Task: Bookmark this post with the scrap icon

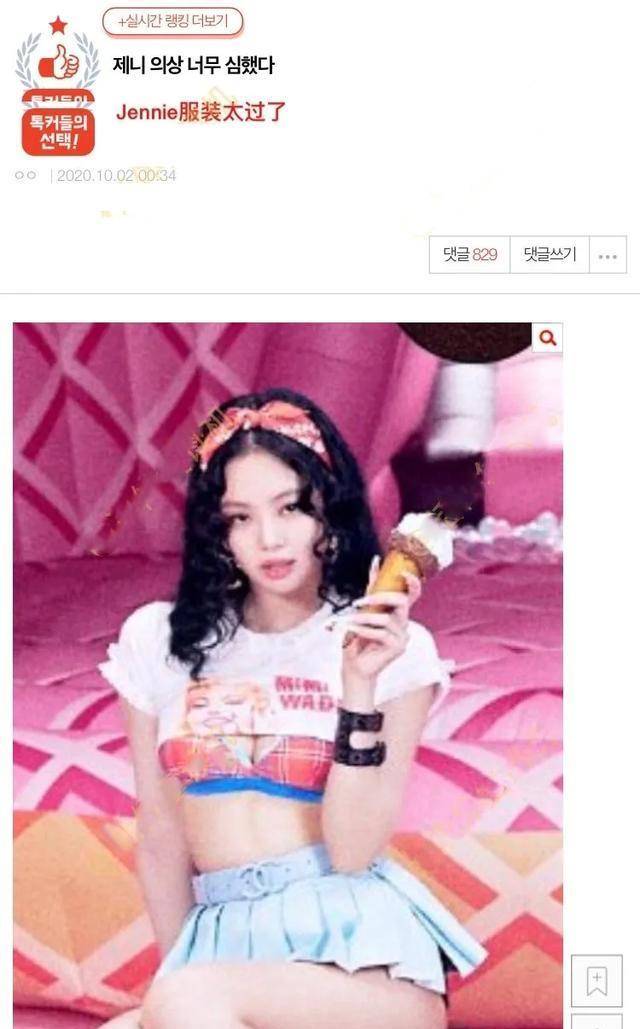Action: [x=596, y=982]
